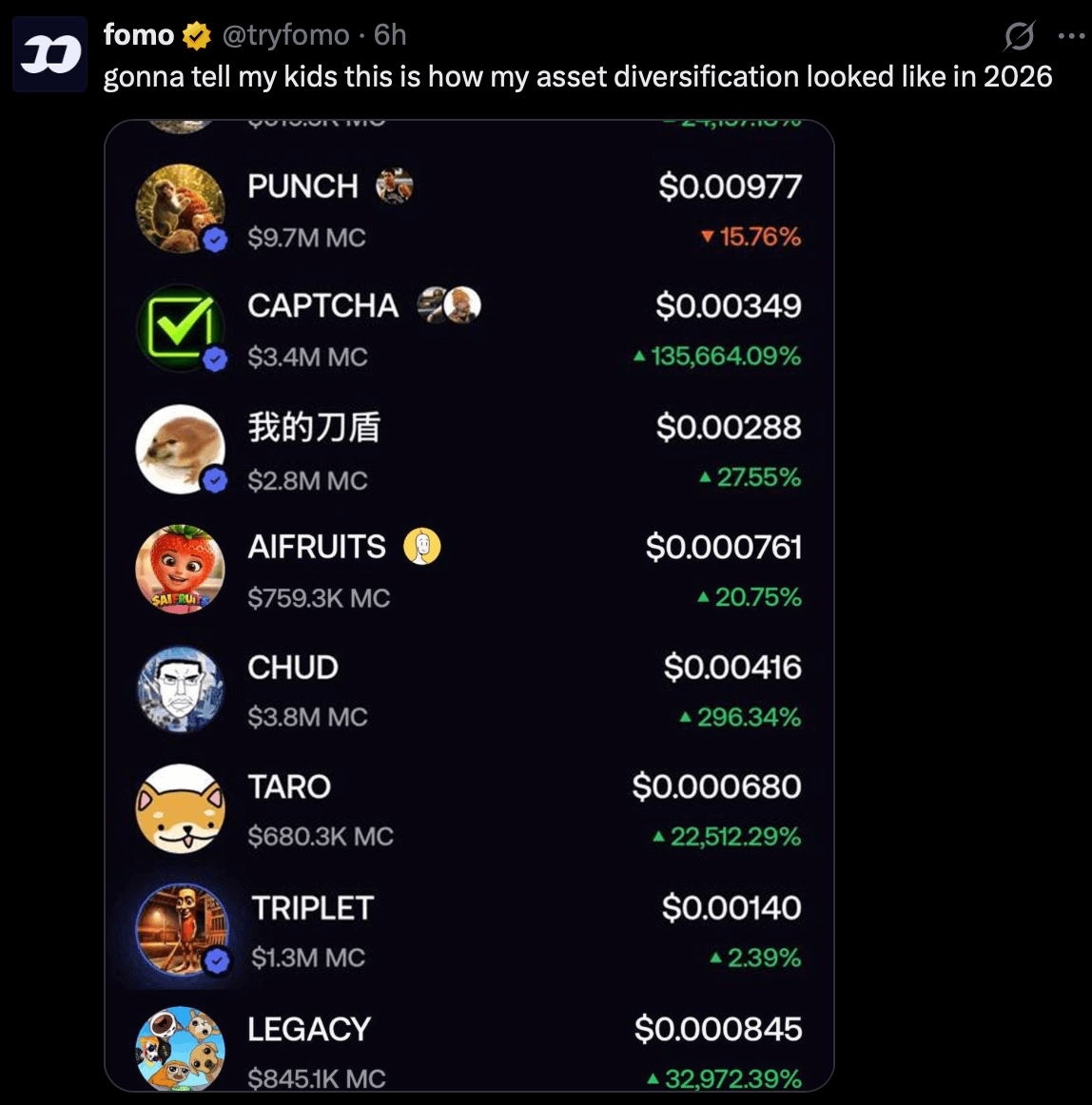Open fomo's profile picture
The height and width of the screenshot is (1105, 1092).
pos(49,54)
